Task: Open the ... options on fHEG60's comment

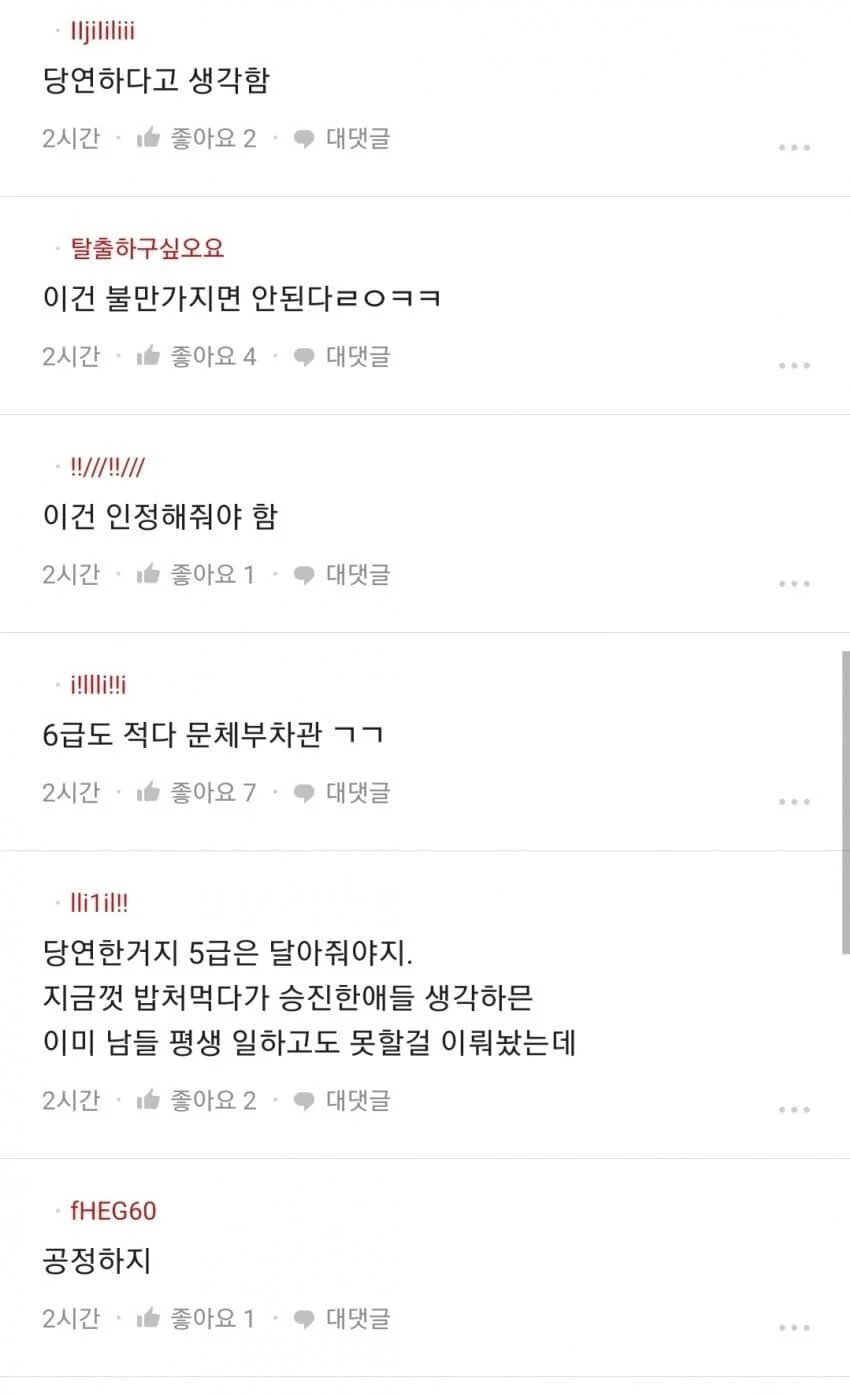Action: pyautogui.click(x=793, y=1325)
